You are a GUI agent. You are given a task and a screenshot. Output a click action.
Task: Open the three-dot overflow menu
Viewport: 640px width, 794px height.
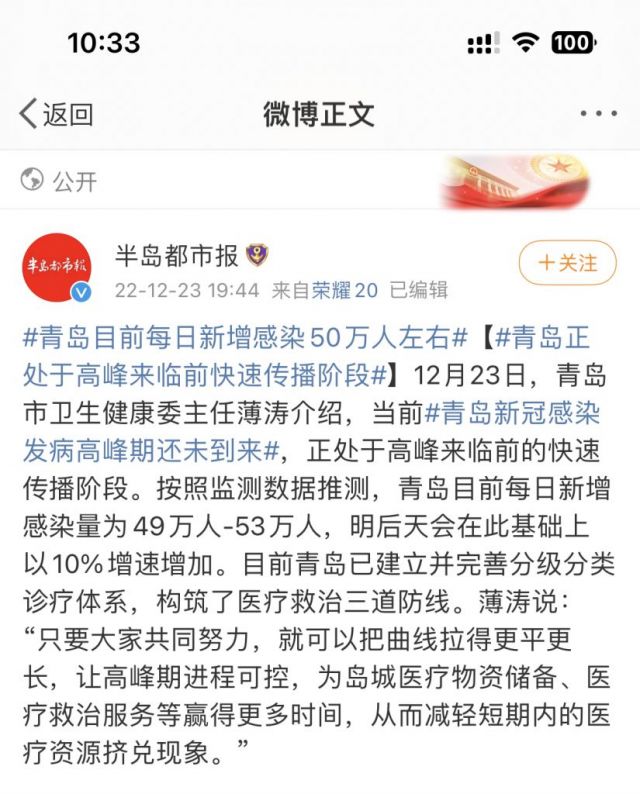(598, 114)
